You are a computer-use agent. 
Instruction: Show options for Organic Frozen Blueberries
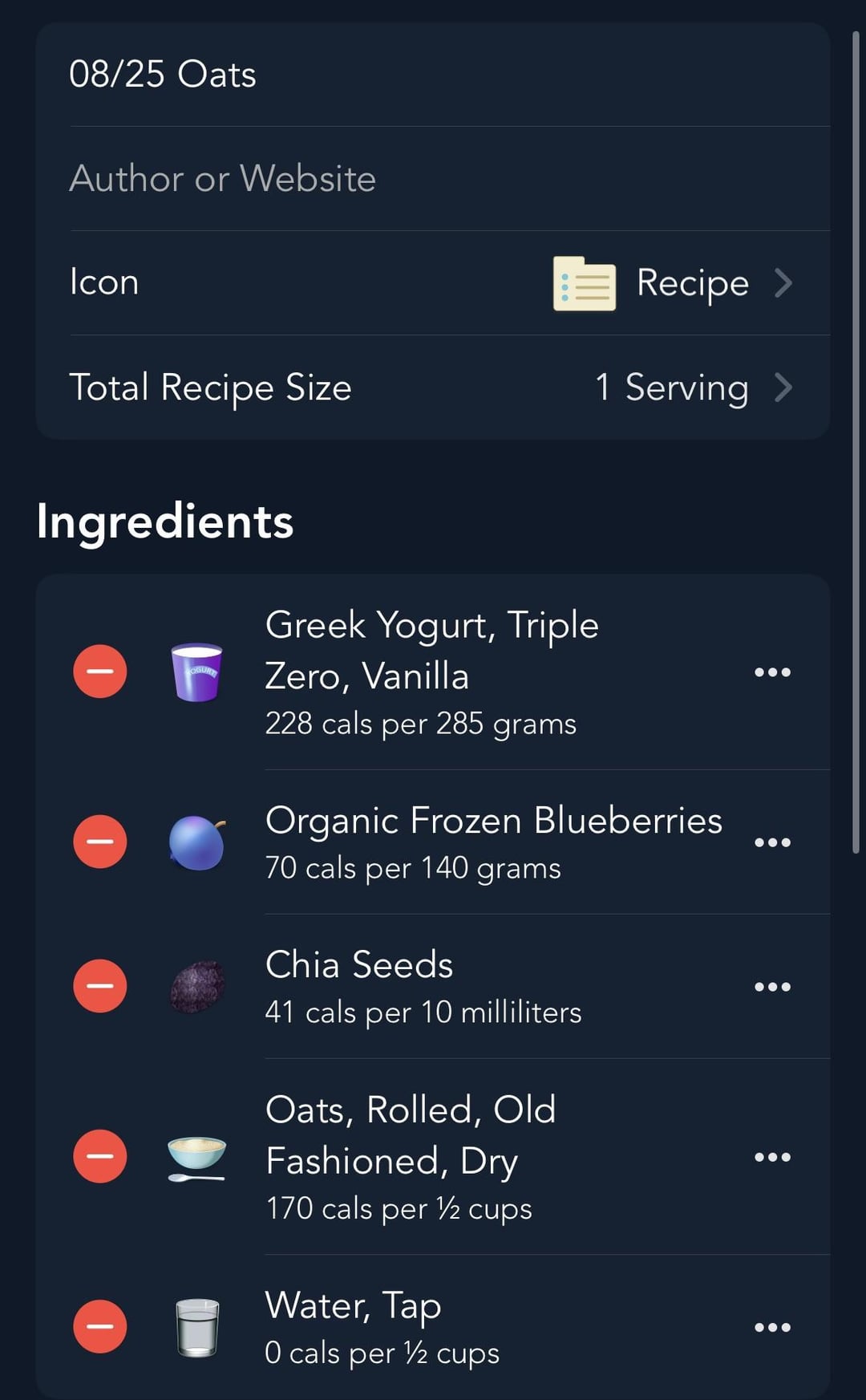pos(772,842)
